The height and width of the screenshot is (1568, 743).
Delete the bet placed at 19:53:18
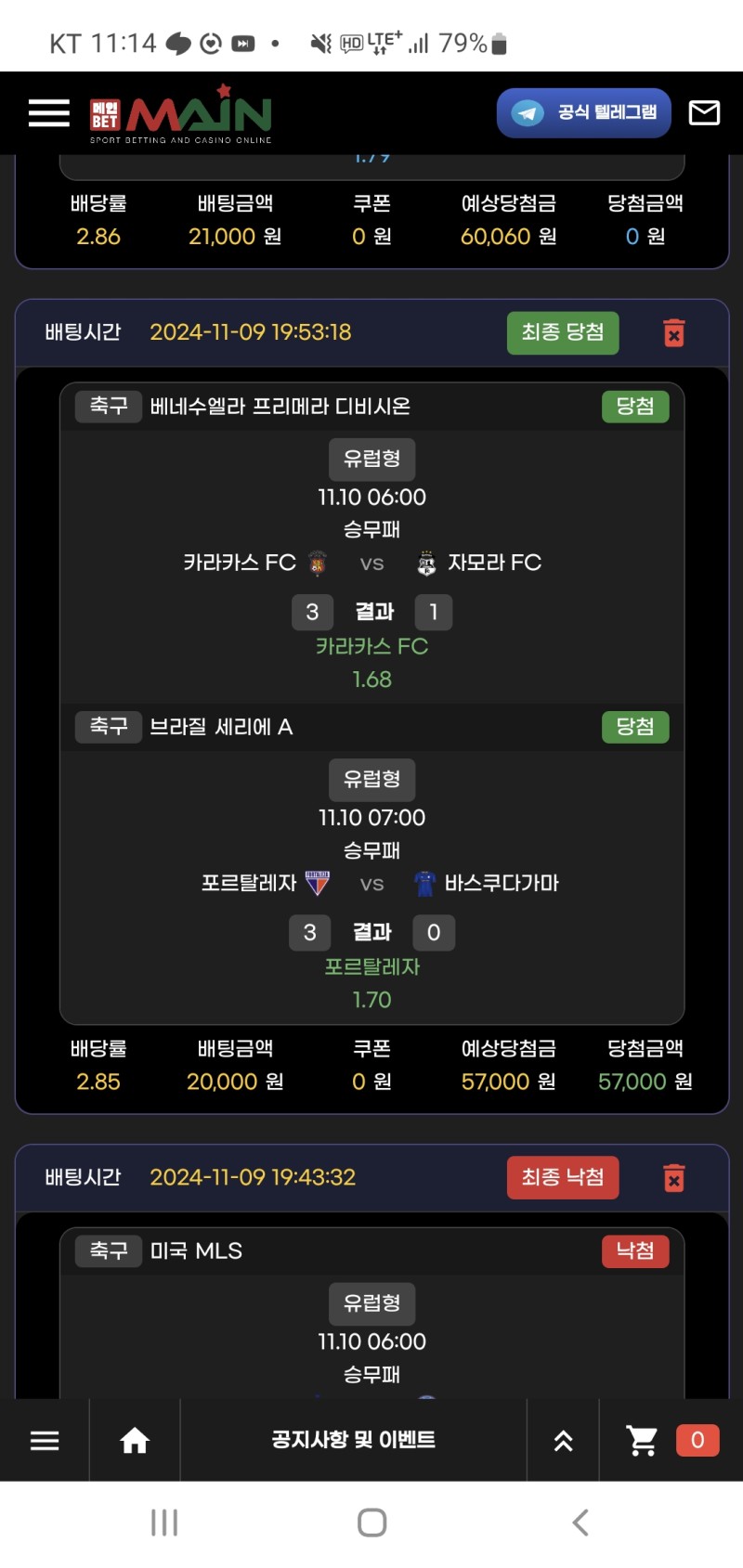(674, 332)
